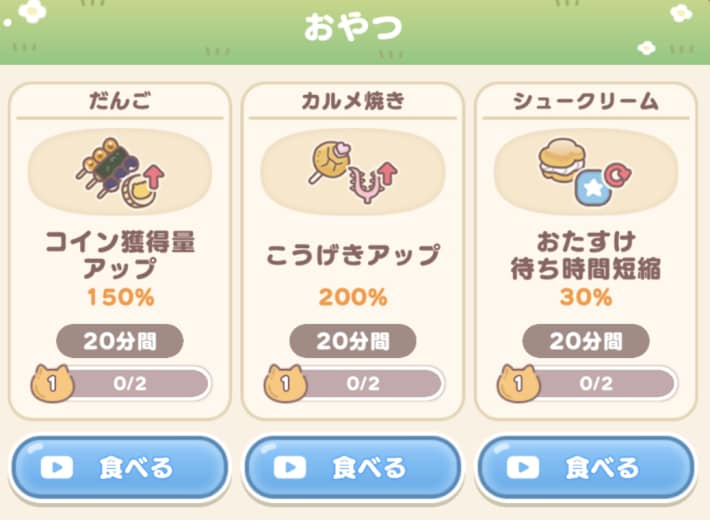Tap 食べる under the だんご card
710x520 pixels.
click(120, 467)
